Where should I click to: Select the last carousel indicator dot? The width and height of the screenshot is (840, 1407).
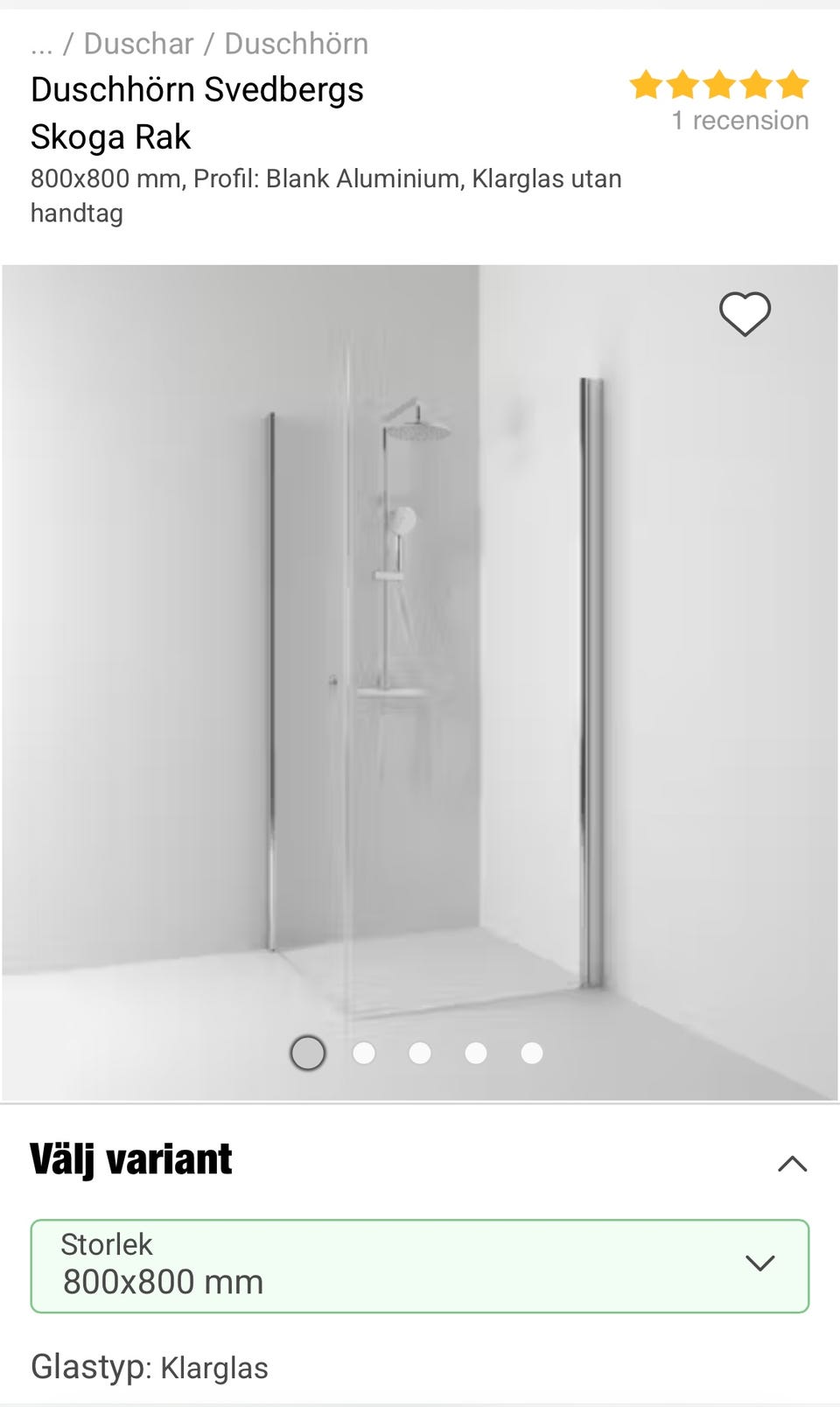pos(532,1053)
